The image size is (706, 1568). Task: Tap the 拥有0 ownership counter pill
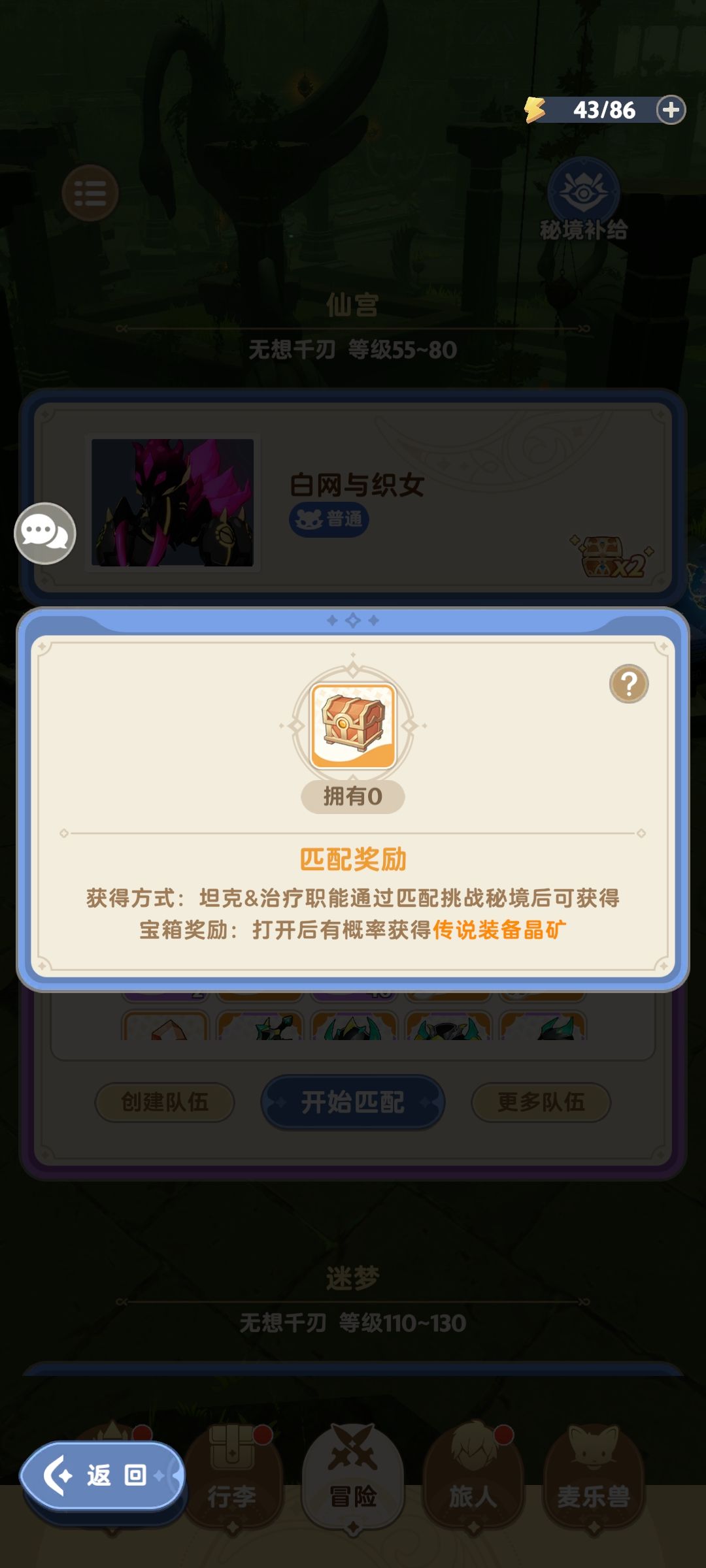pos(353,796)
